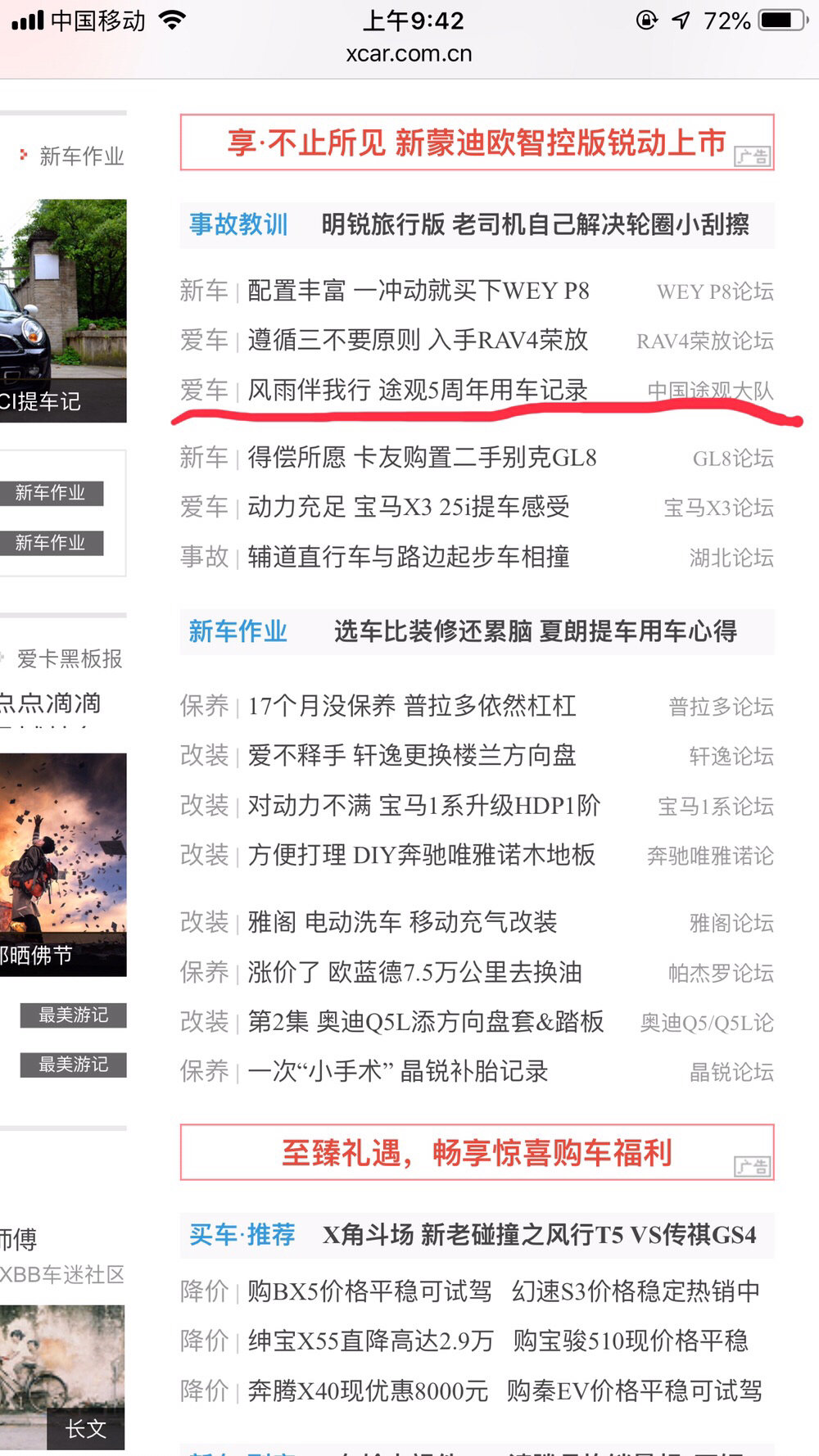Open post 爱不释手 轩逸更换楼兰方向盘
The height and width of the screenshot is (1456, 819).
411,755
